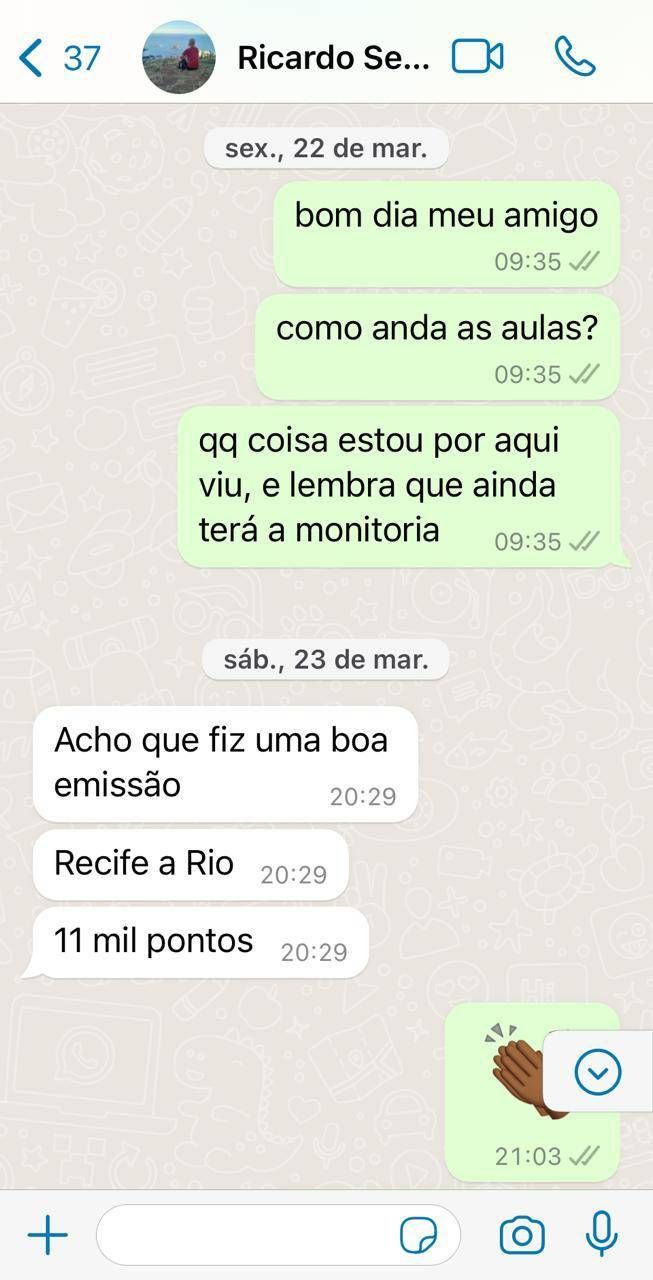Open the camera to send a photo
The width and height of the screenshot is (653, 1280).
point(522,1236)
